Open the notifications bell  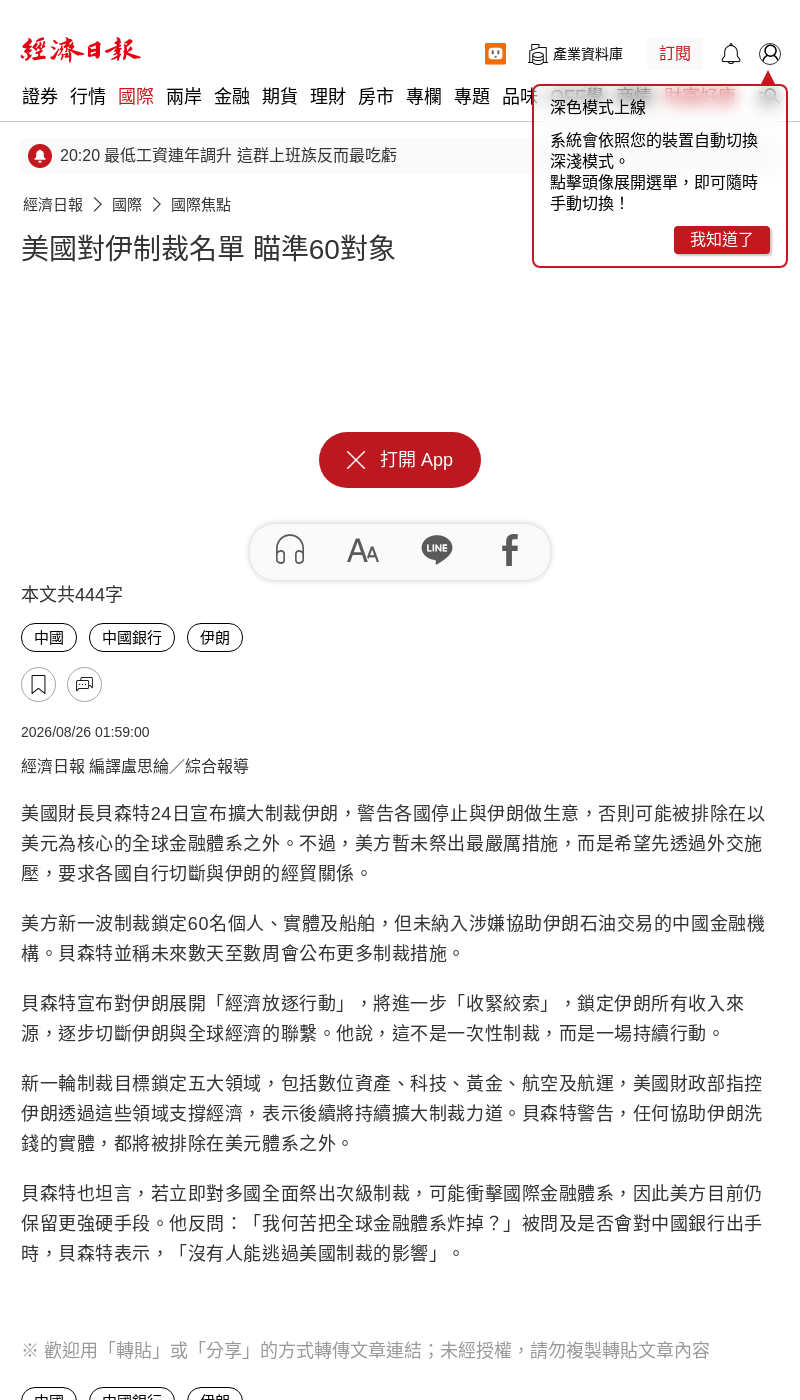(731, 54)
